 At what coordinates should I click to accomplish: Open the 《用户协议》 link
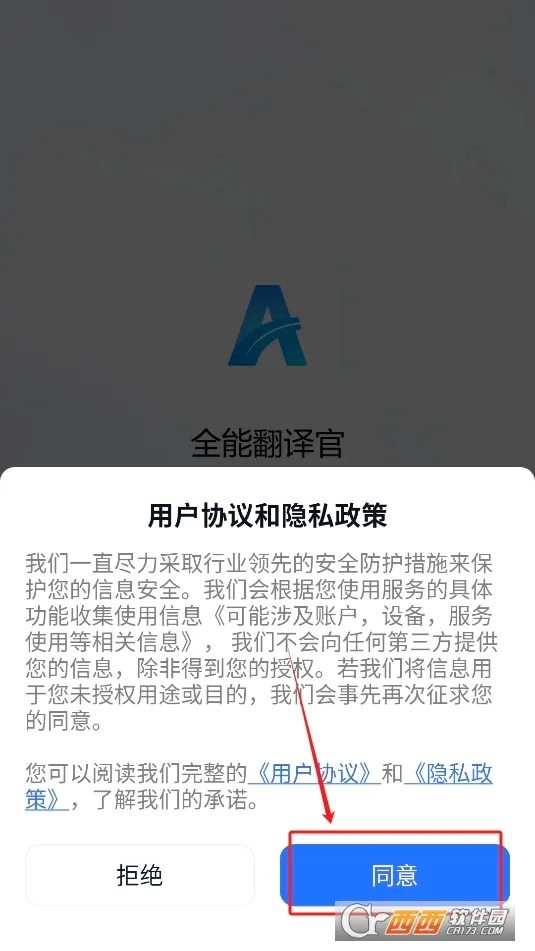(314, 773)
